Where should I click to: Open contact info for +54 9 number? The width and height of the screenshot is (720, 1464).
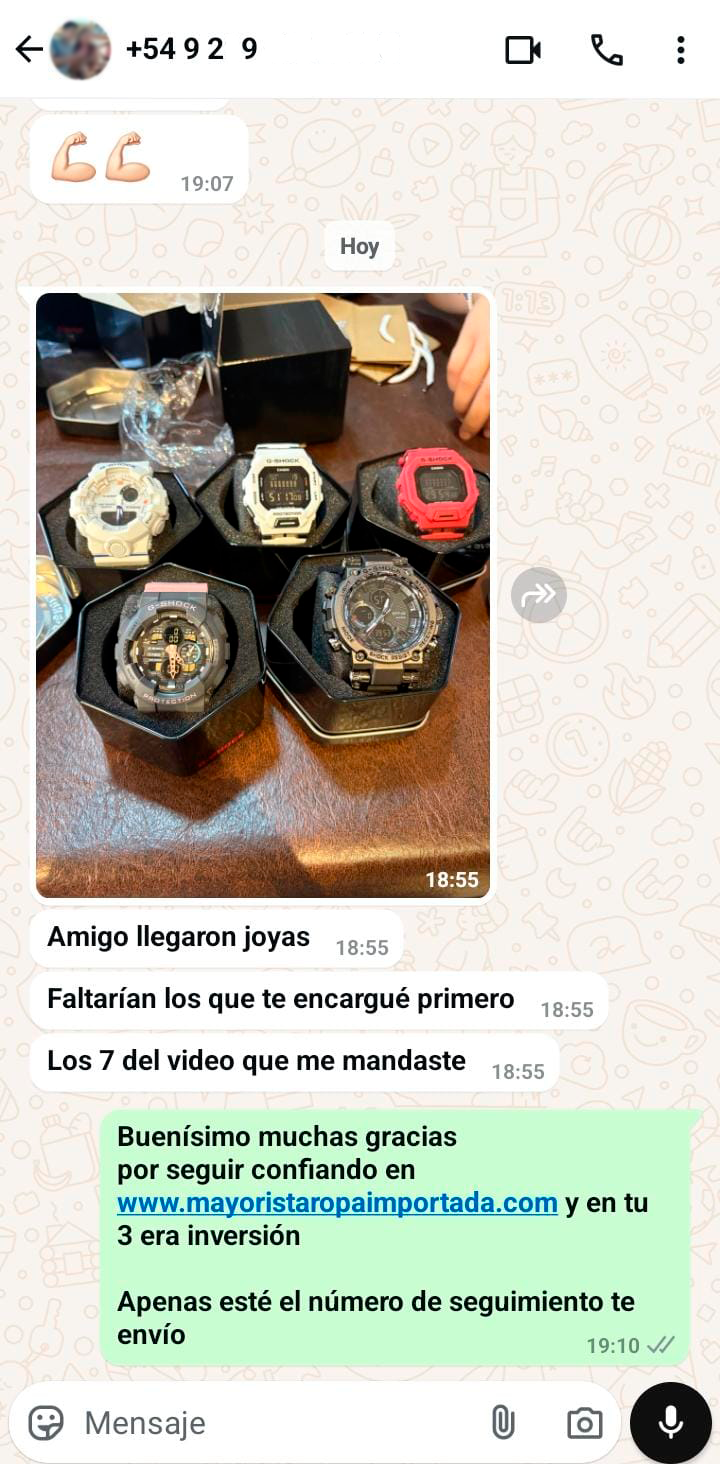[192, 49]
